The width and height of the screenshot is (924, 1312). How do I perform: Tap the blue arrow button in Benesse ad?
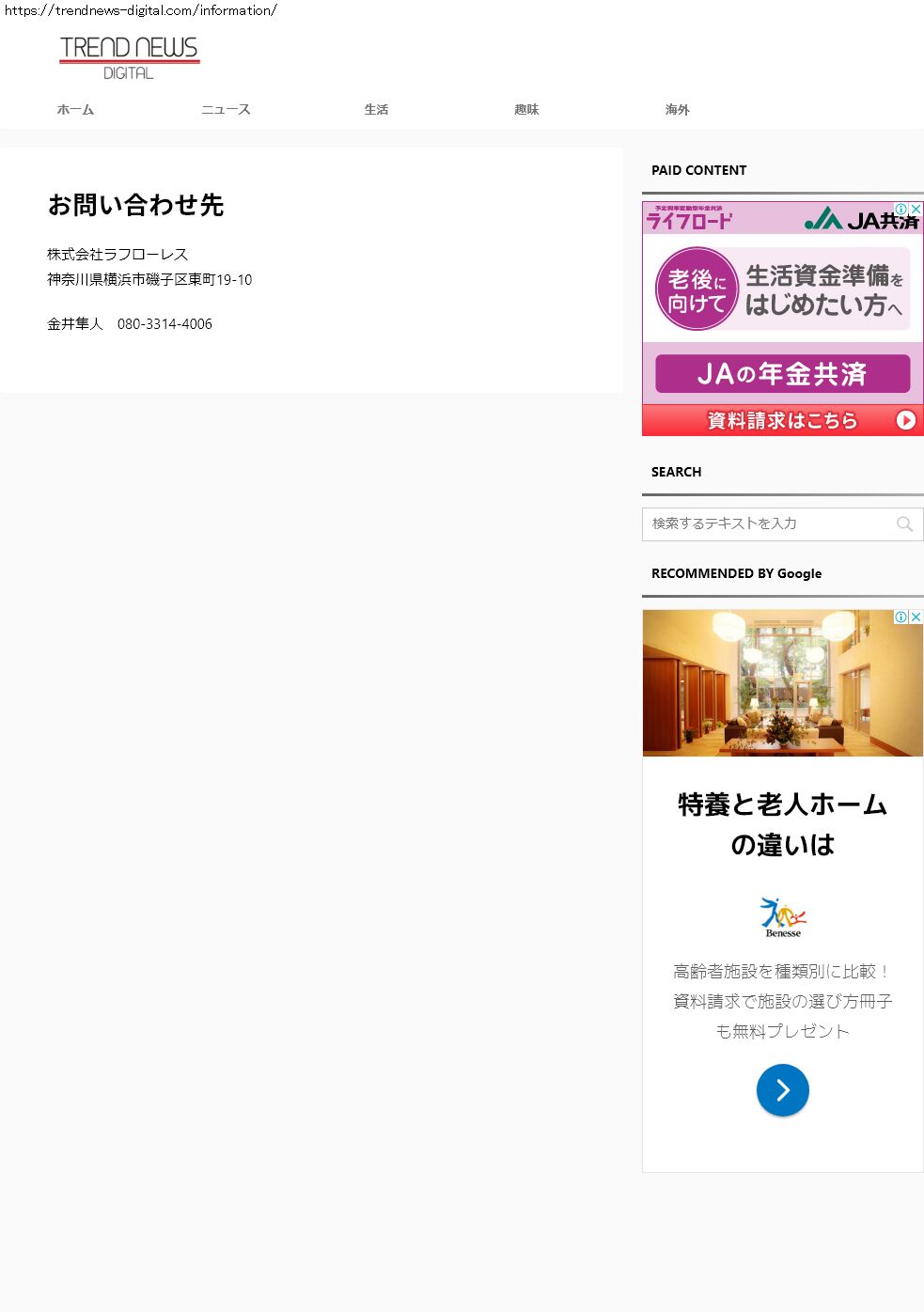[782, 1090]
